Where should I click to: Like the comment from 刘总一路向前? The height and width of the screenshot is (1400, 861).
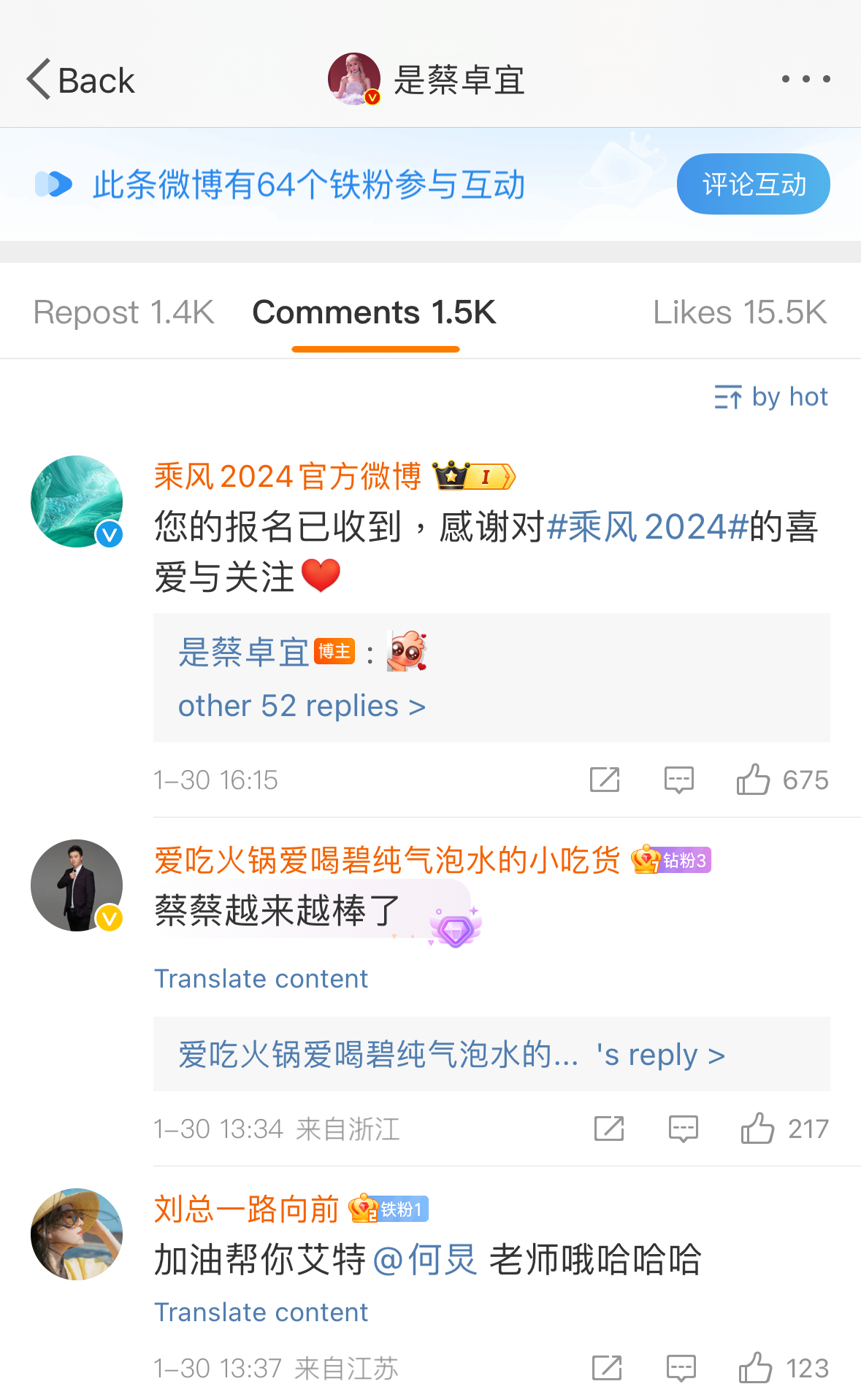(755, 1368)
